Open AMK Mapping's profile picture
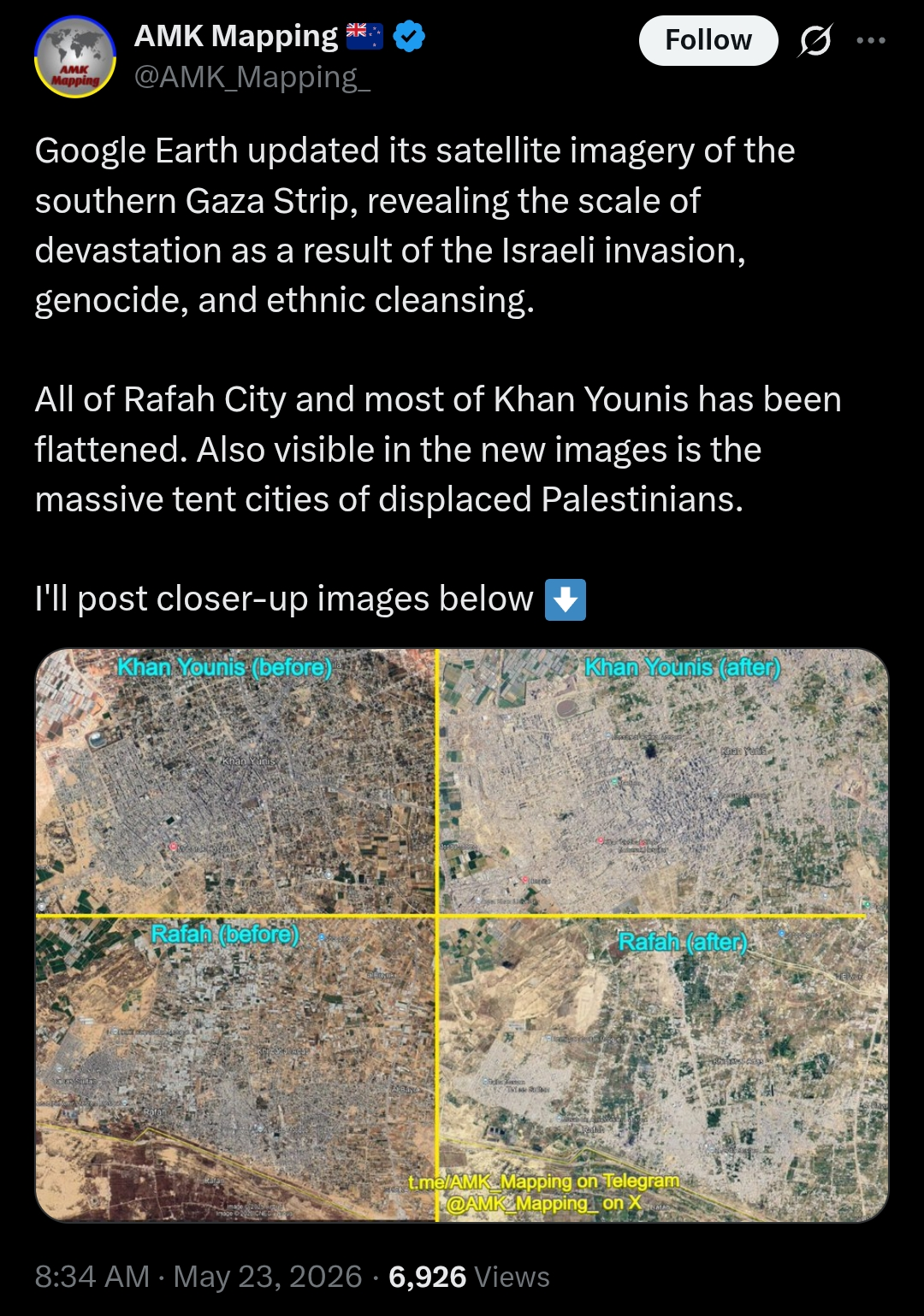924x1316 pixels. [75, 56]
